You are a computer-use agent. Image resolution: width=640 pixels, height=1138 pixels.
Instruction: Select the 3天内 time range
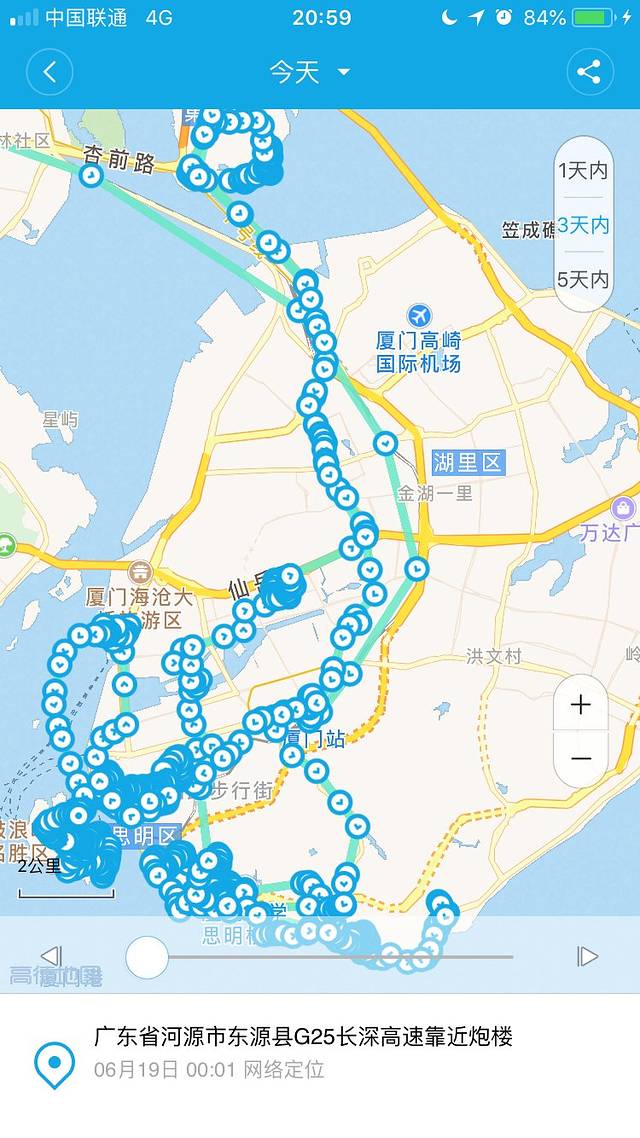click(583, 225)
